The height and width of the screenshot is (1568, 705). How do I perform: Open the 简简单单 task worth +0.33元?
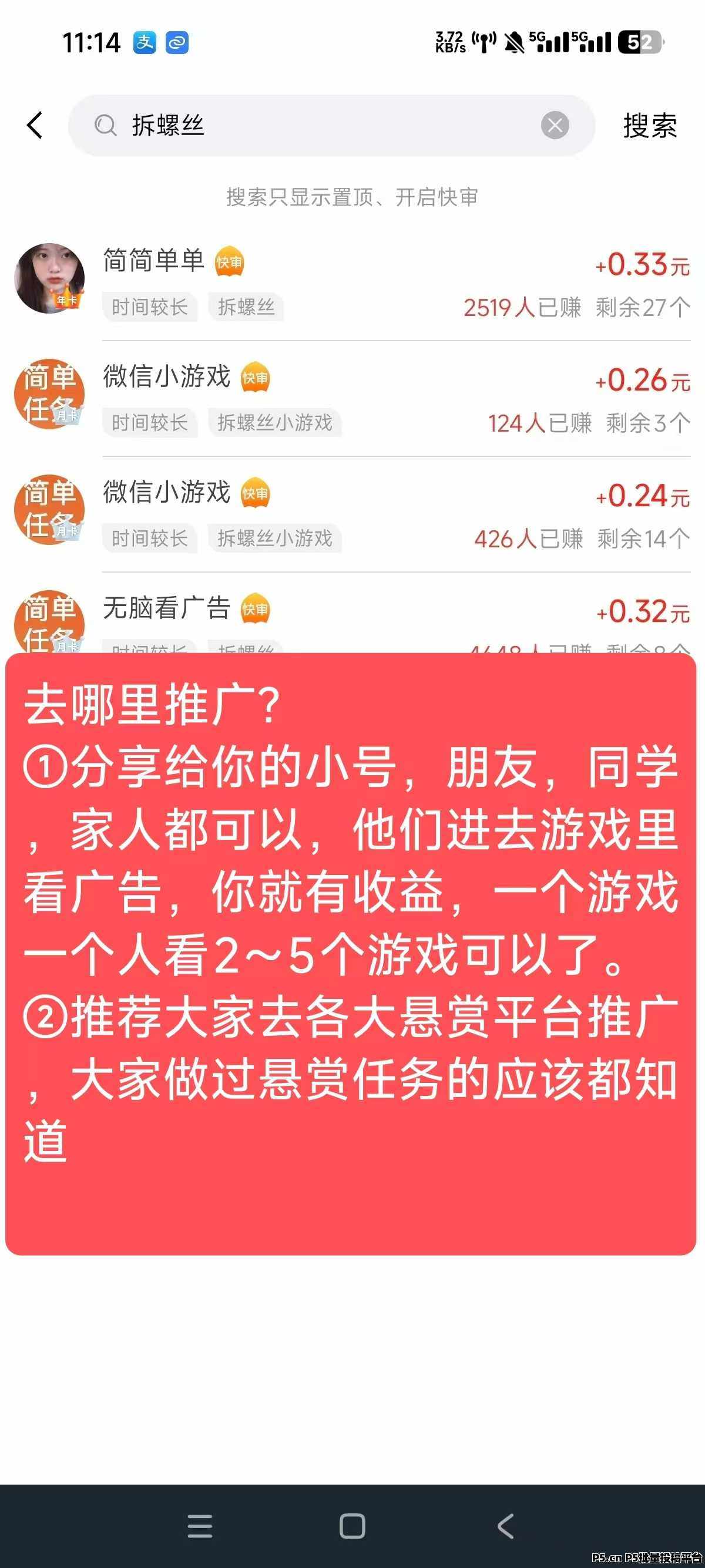pos(352,283)
